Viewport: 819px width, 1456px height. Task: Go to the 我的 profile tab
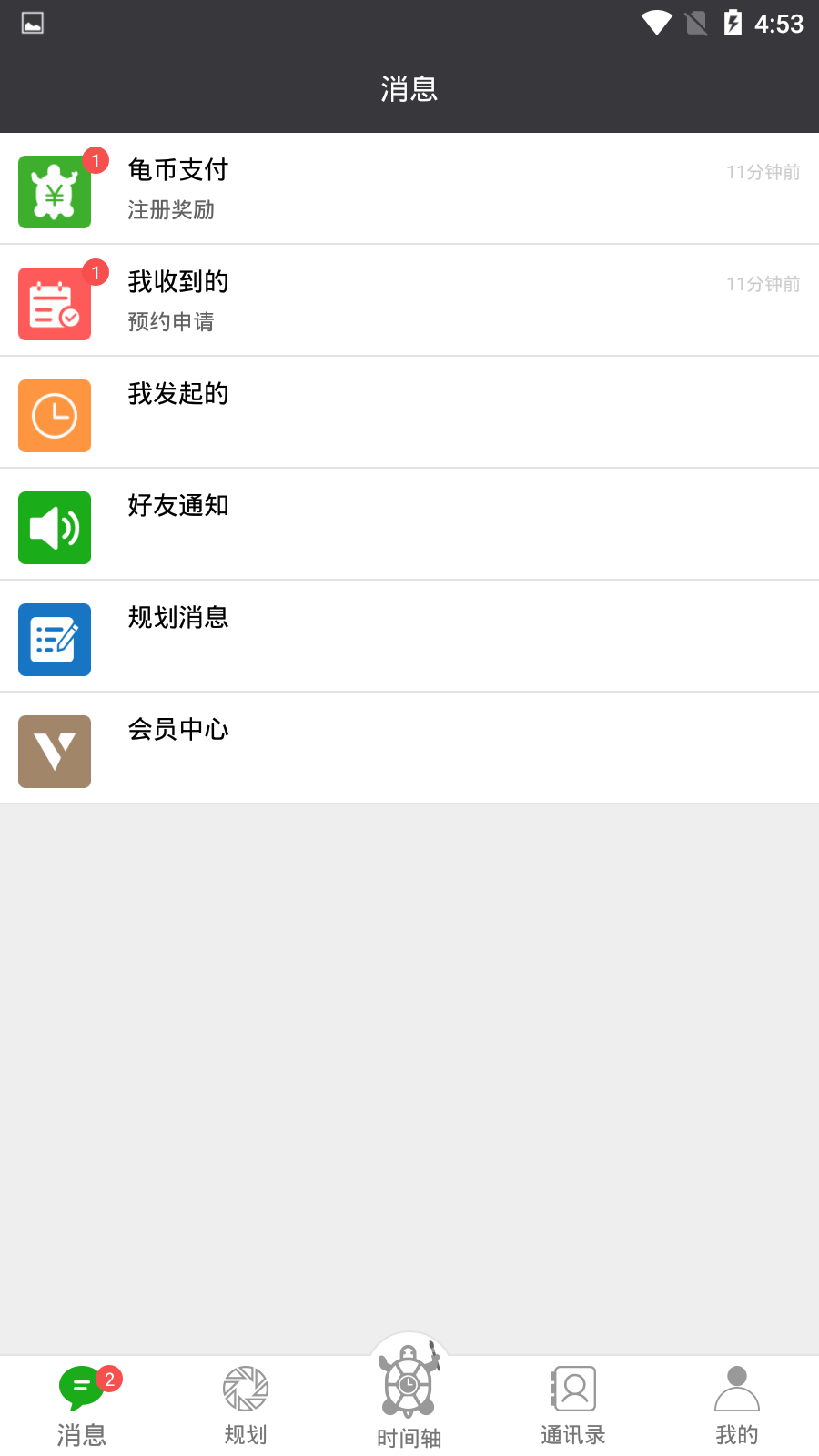pos(737,1406)
